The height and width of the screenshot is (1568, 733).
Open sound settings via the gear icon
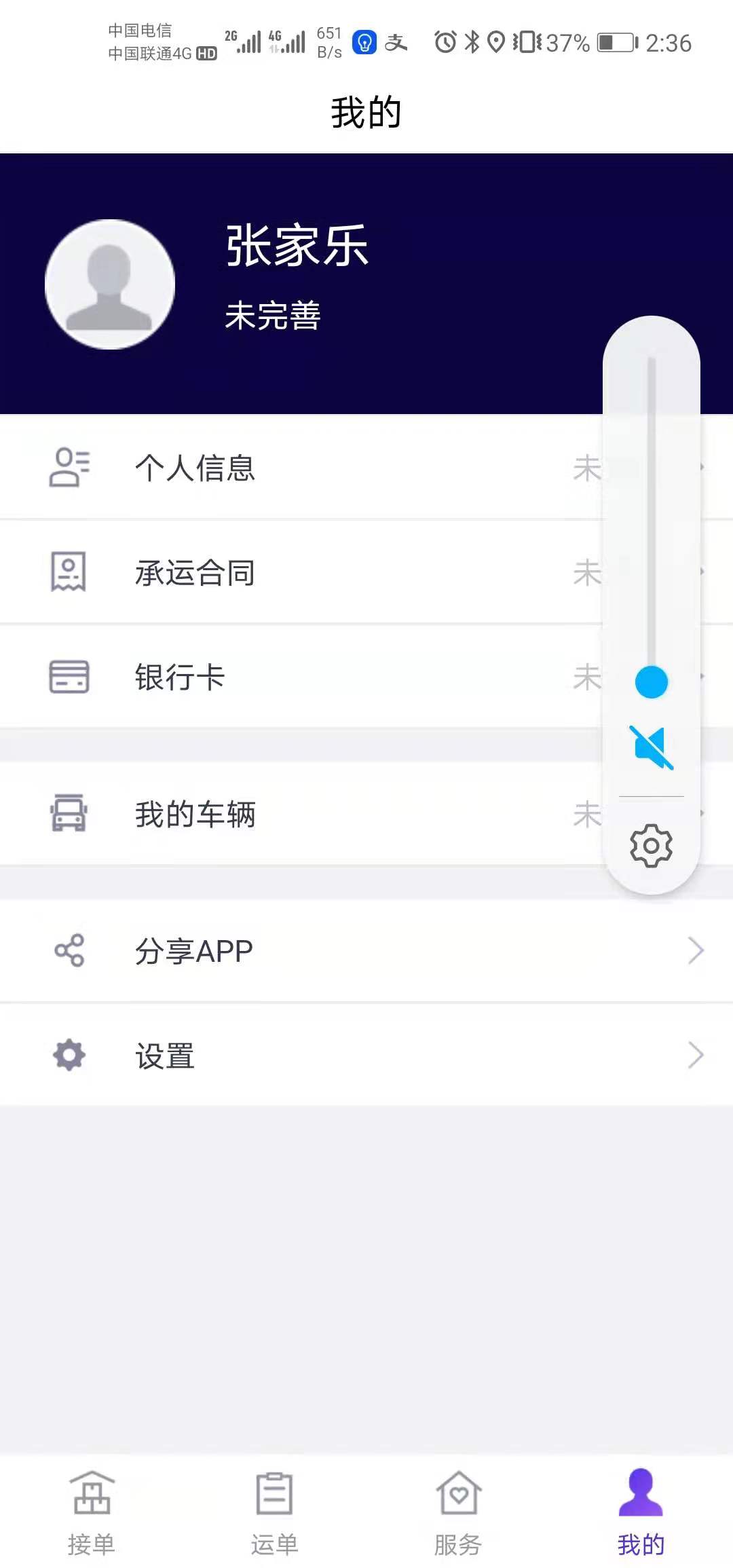652,846
